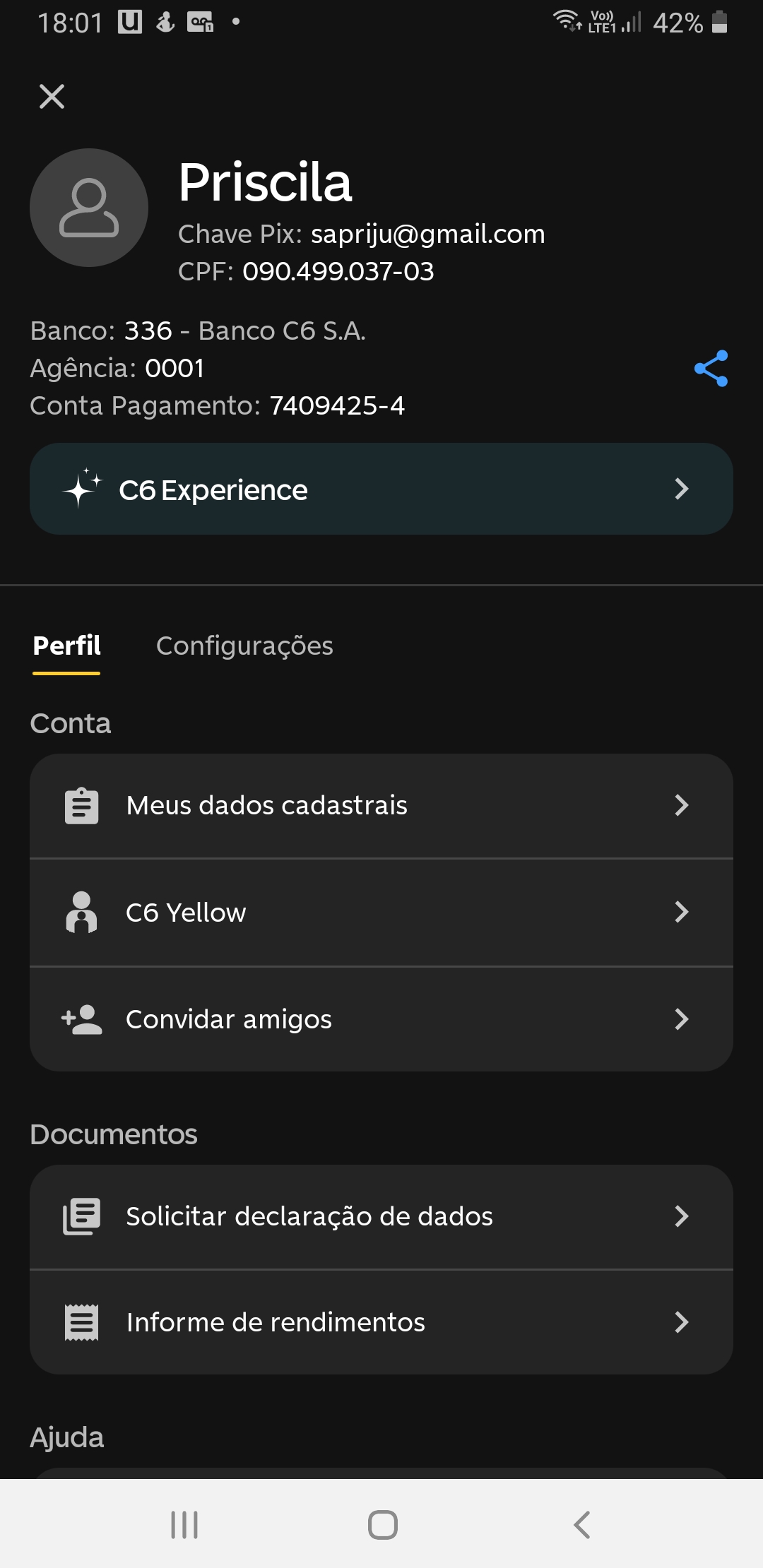Open the C6 Yellow option
This screenshot has width=763, height=1568.
[381, 913]
